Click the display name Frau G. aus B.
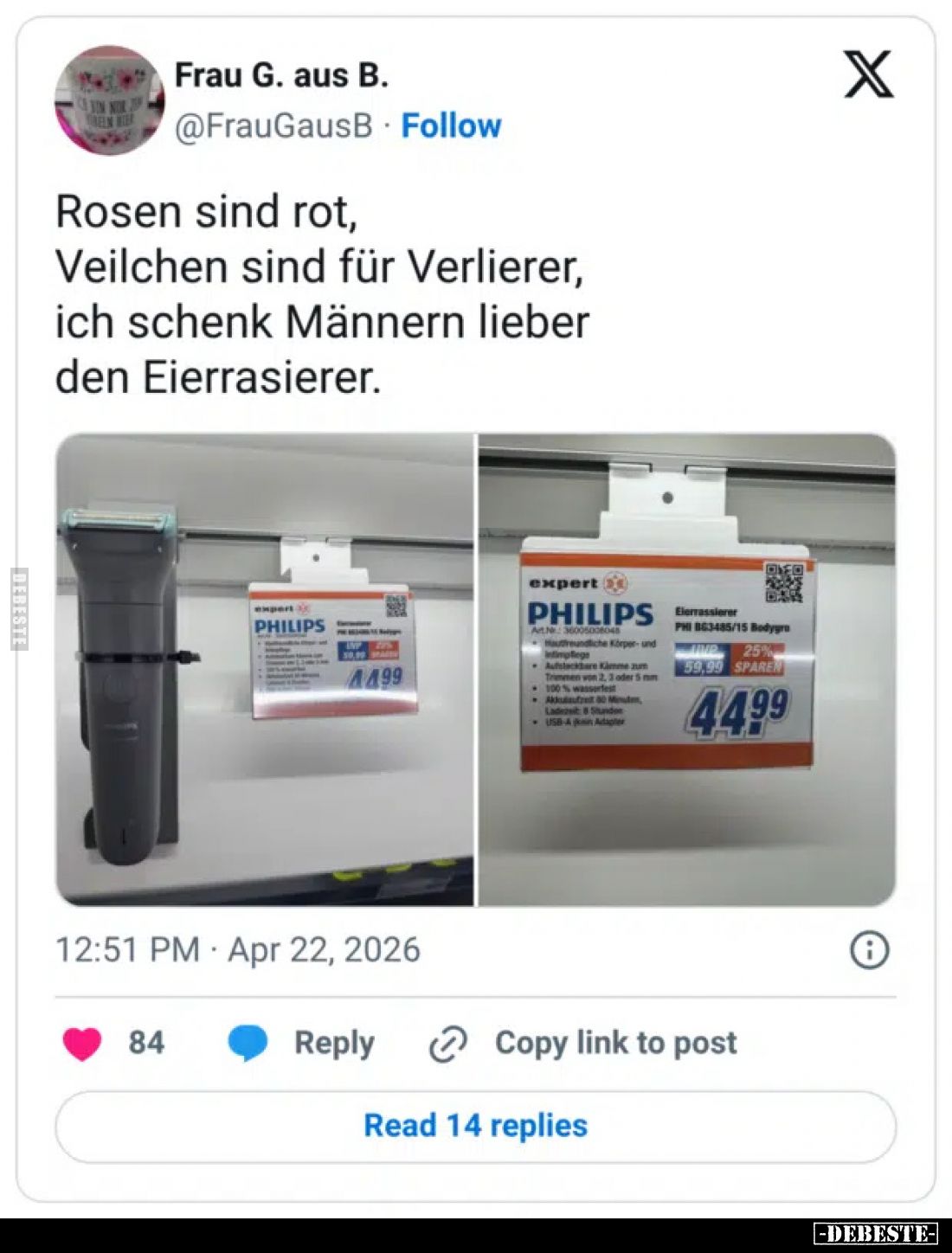 coord(283,76)
